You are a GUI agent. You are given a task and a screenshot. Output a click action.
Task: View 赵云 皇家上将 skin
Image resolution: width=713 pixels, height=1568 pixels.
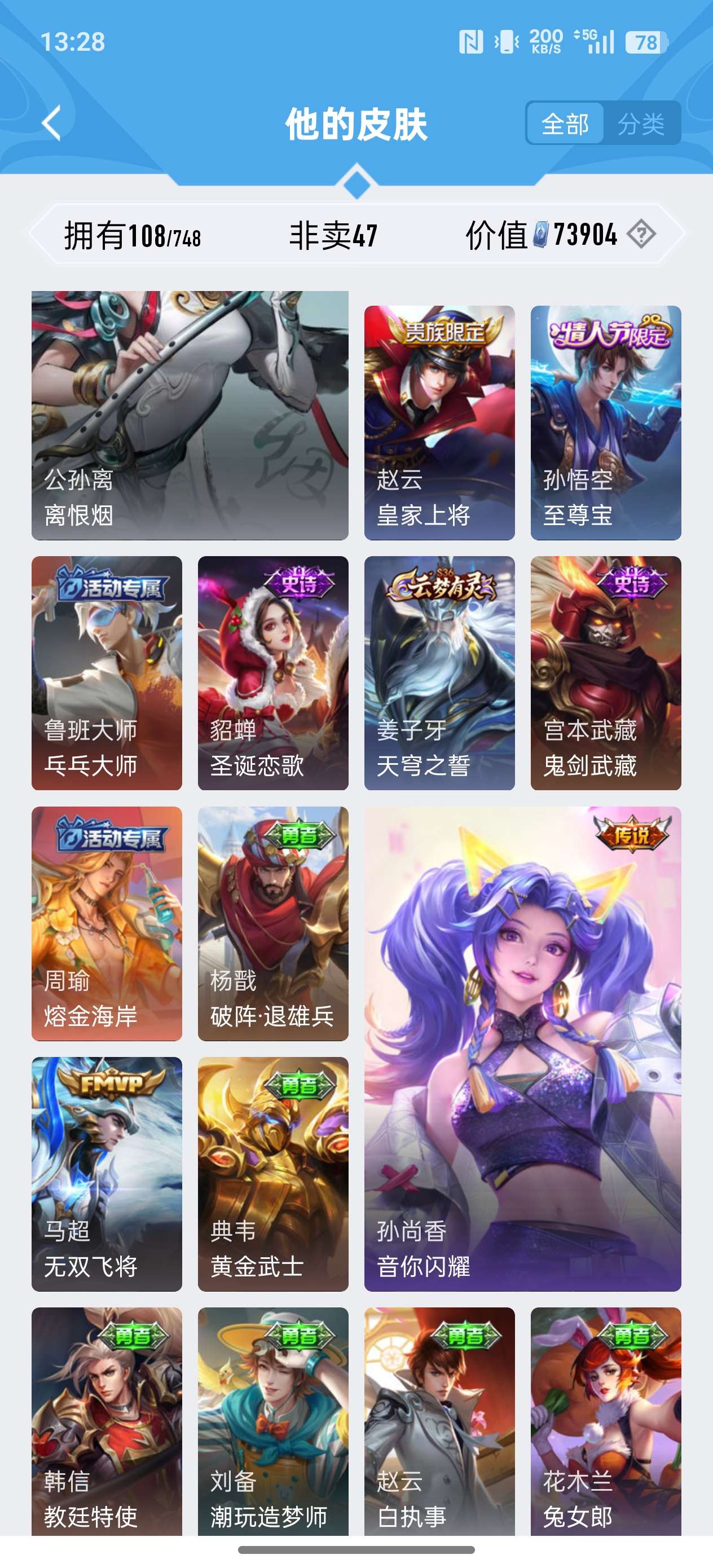[x=439, y=422]
